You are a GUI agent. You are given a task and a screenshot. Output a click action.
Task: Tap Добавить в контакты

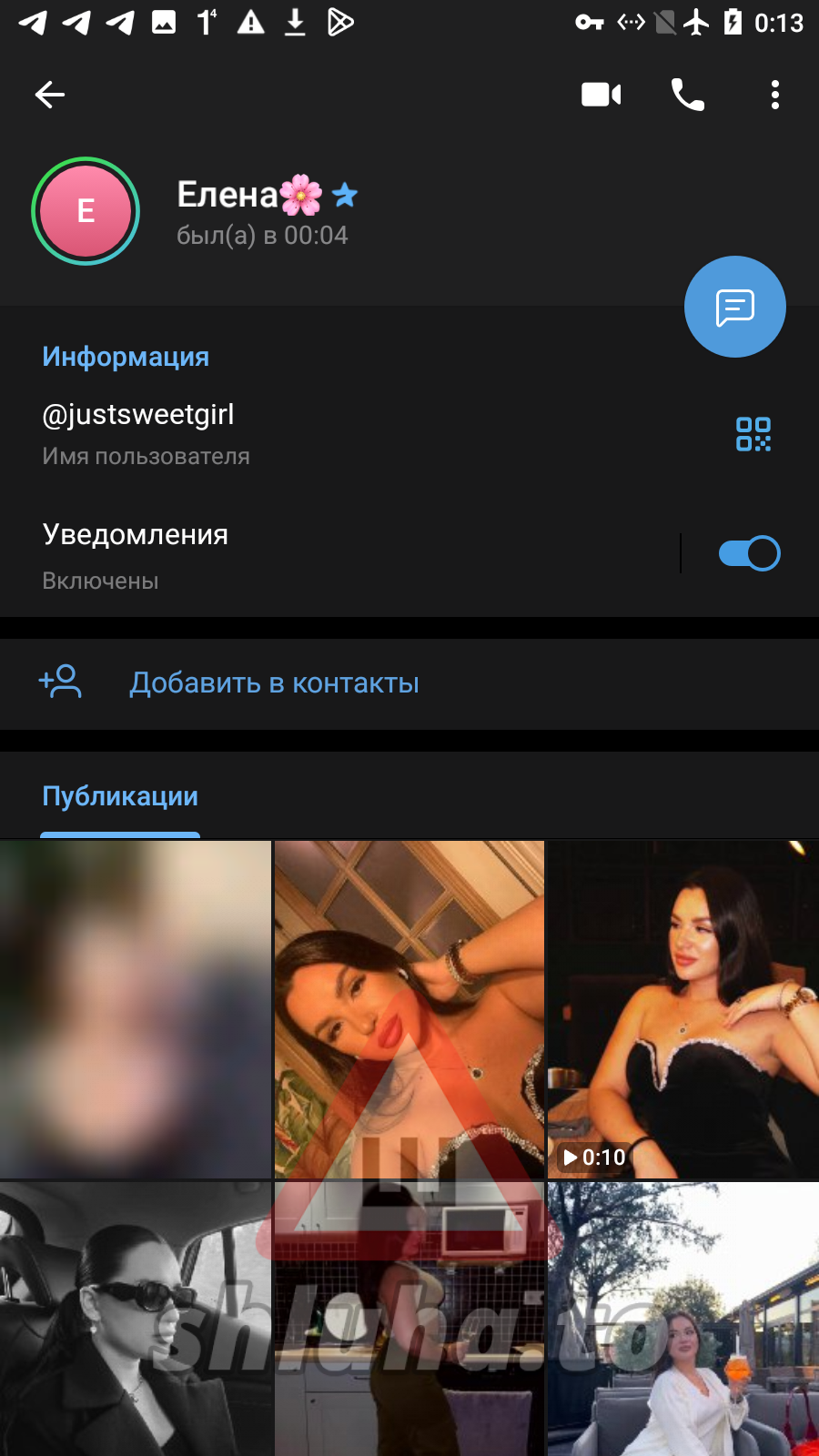coord(273,683)
